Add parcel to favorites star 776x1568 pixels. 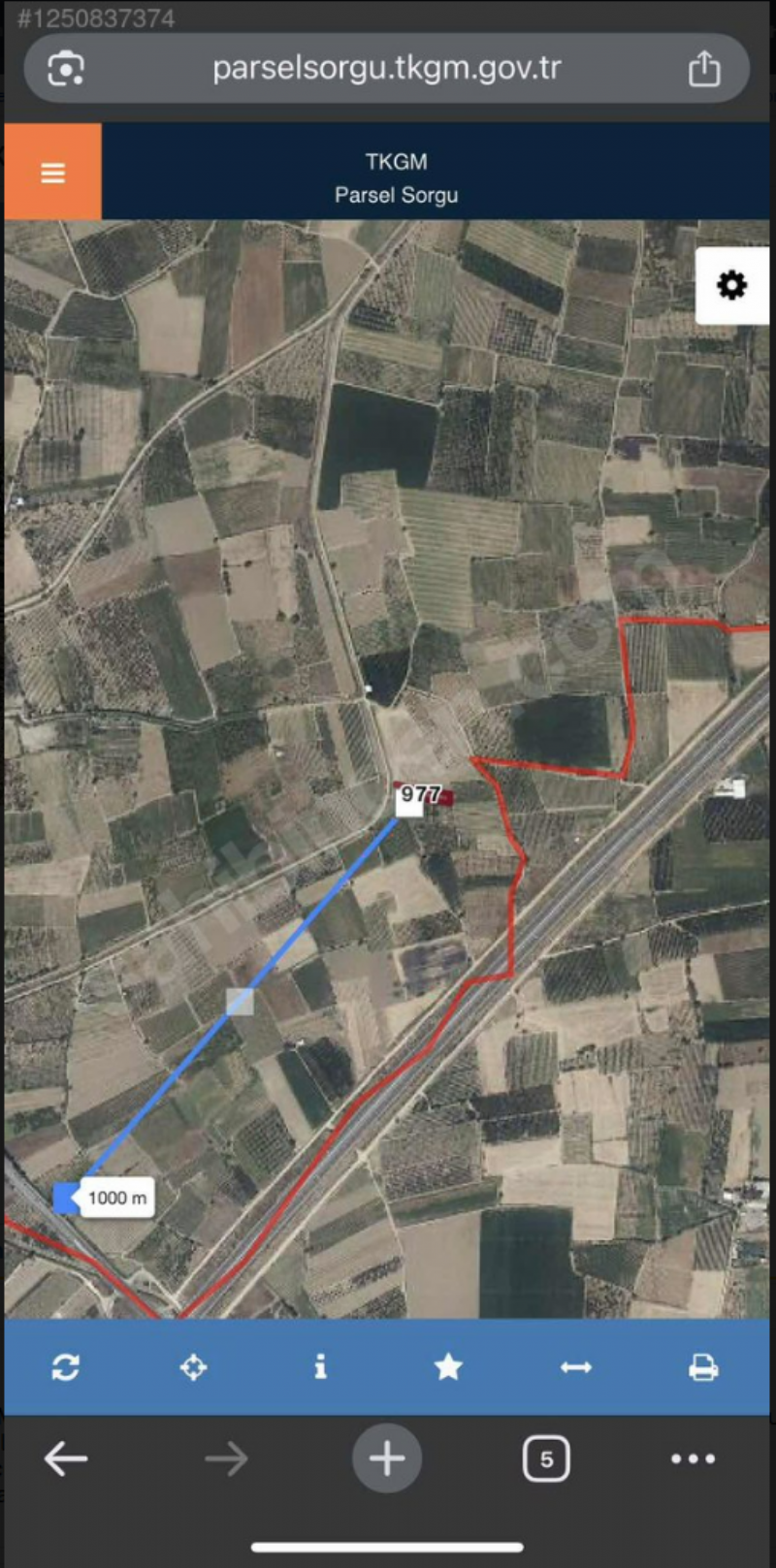[x=448, y=1367]
